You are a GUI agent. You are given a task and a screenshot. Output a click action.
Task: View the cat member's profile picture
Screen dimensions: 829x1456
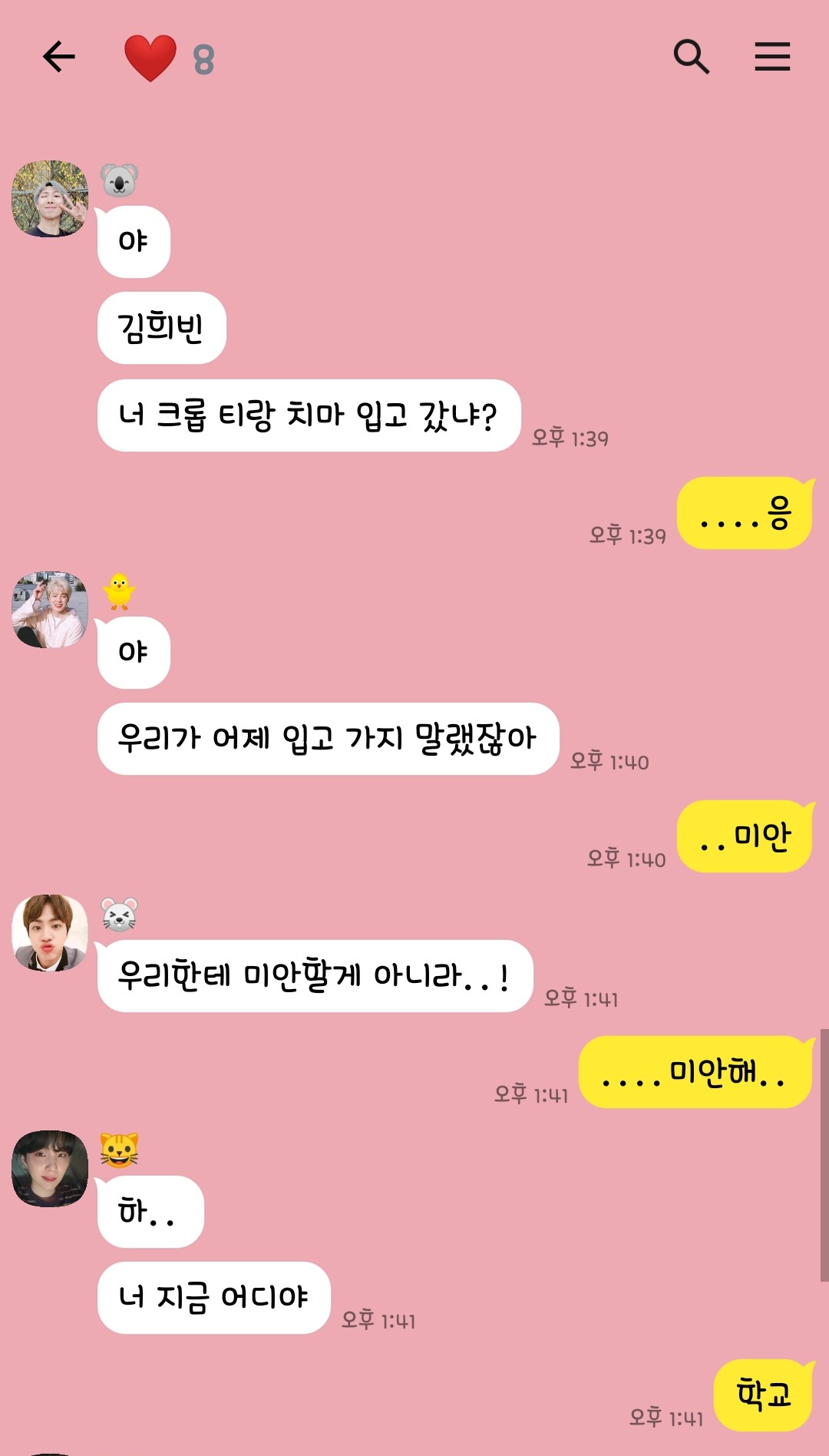pyautogui.click(x=50, y=1169)
